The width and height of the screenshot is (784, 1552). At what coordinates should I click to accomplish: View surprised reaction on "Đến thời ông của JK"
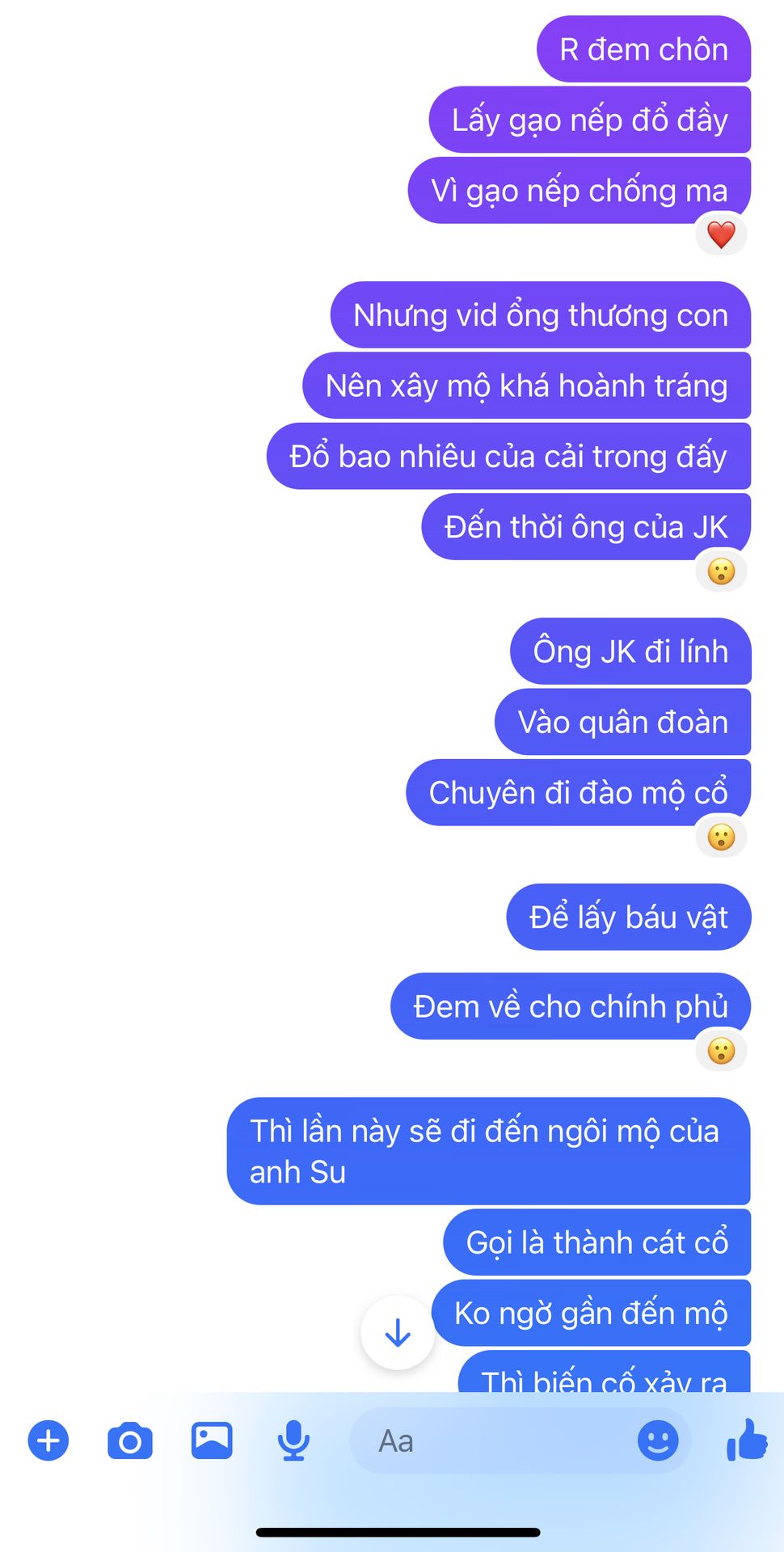721,571
